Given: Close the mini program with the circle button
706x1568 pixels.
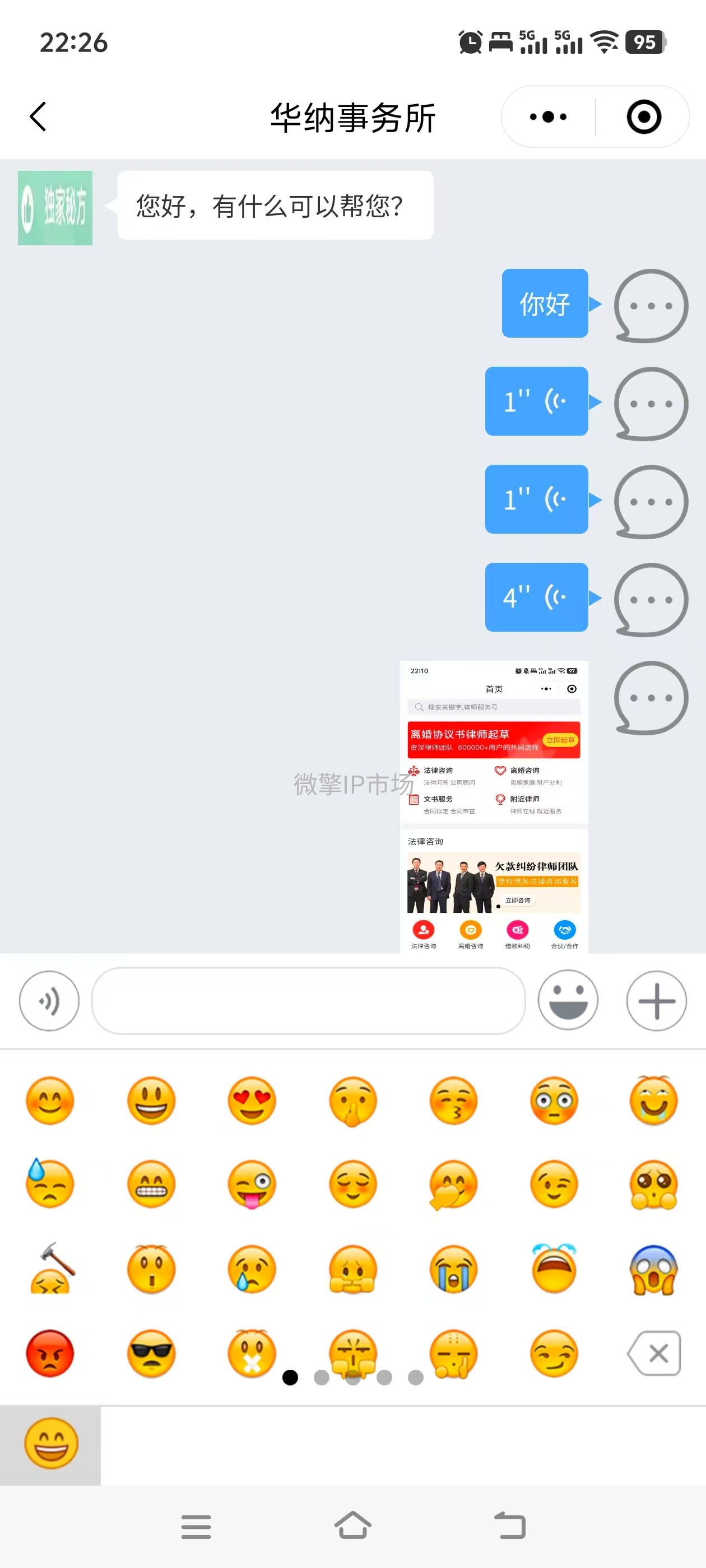Looking at the screenshot, I should coord(643,116).
